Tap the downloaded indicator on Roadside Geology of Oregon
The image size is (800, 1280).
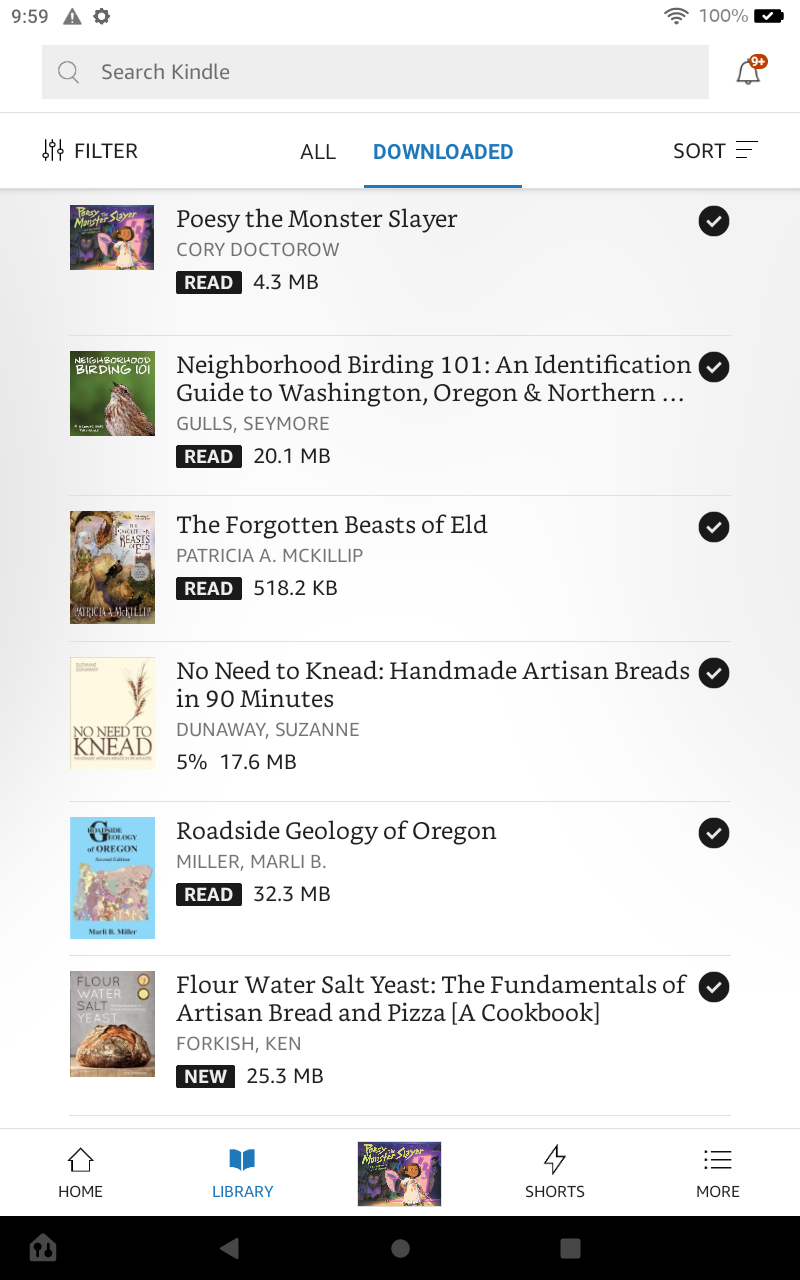point(714,833)
